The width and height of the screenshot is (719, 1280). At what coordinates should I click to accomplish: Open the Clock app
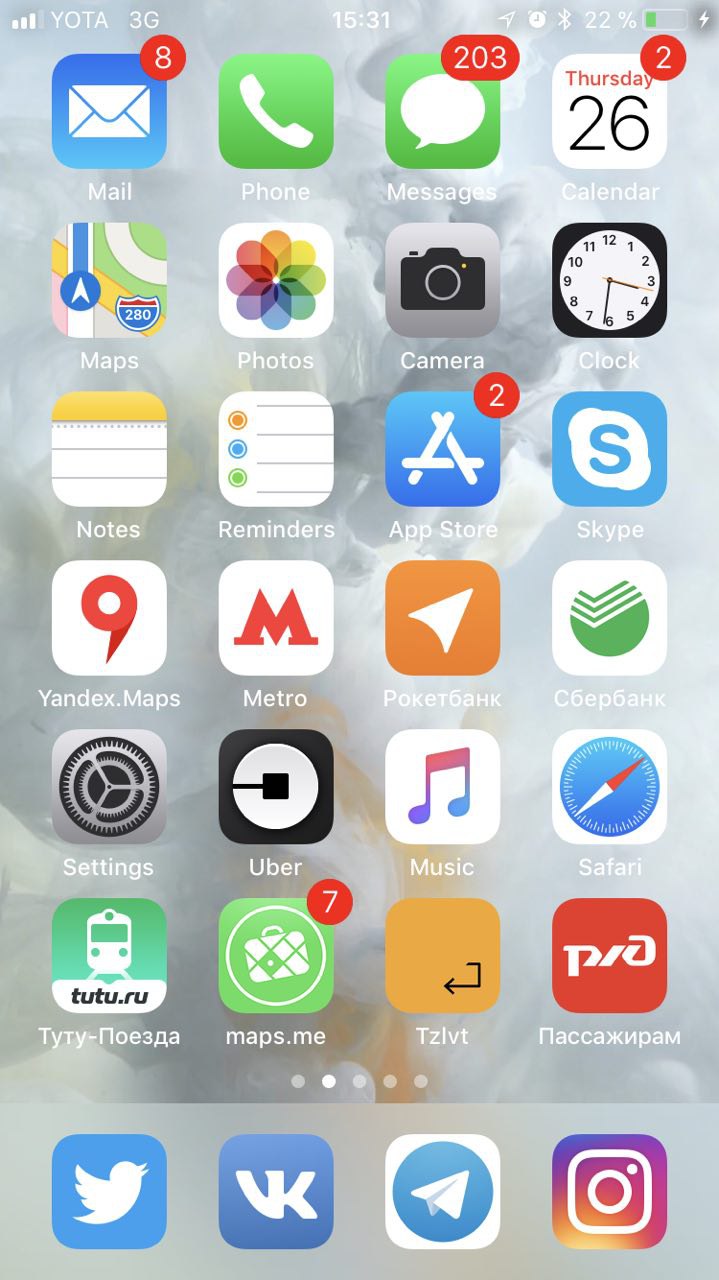pyautogui.click(x=609, y=280)
